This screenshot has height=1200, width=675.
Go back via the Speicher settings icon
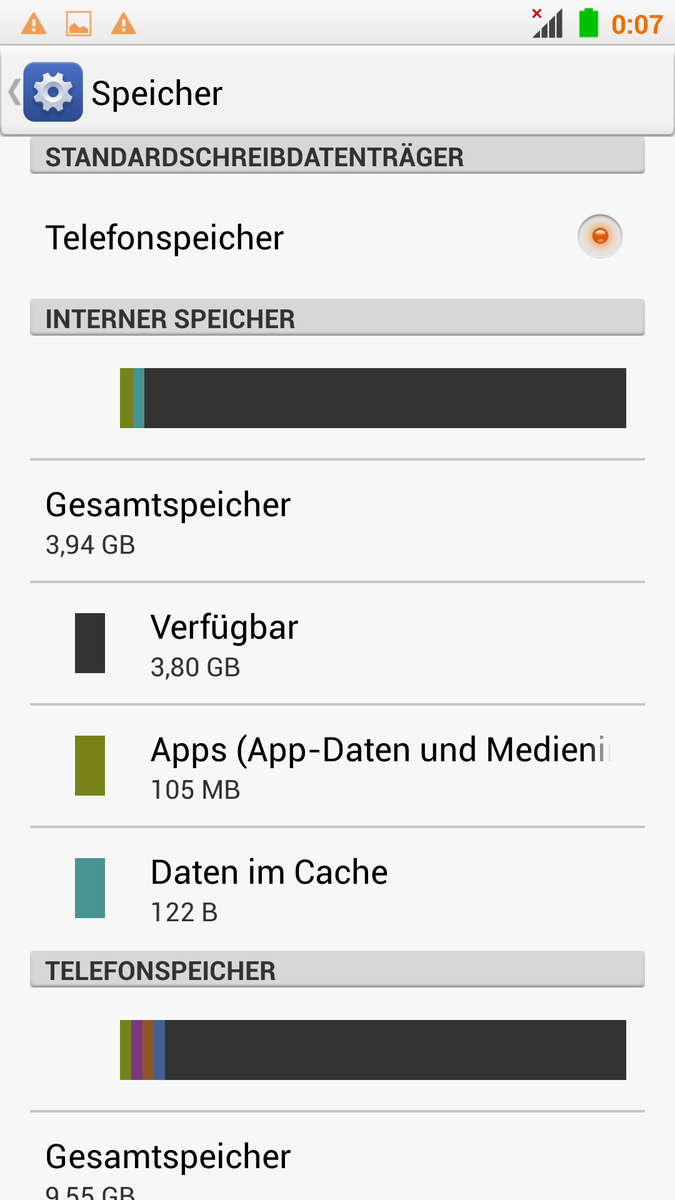coord(50,93)
